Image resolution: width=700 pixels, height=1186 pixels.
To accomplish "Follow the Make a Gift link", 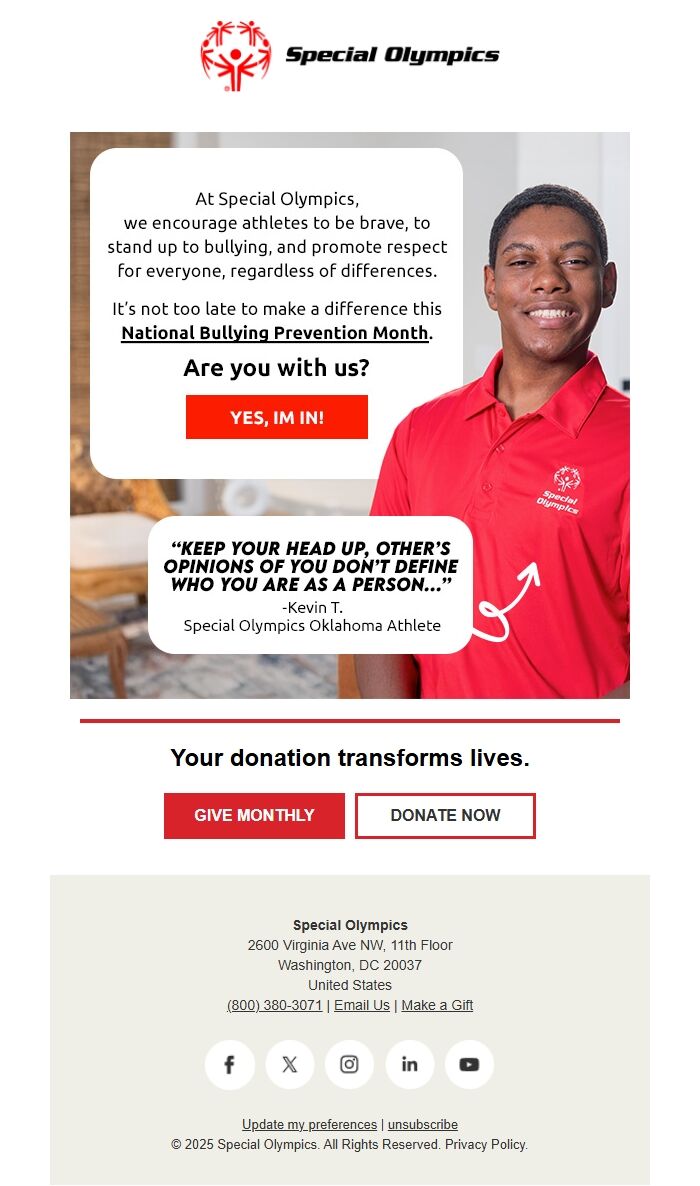I will coord(437,1005).
